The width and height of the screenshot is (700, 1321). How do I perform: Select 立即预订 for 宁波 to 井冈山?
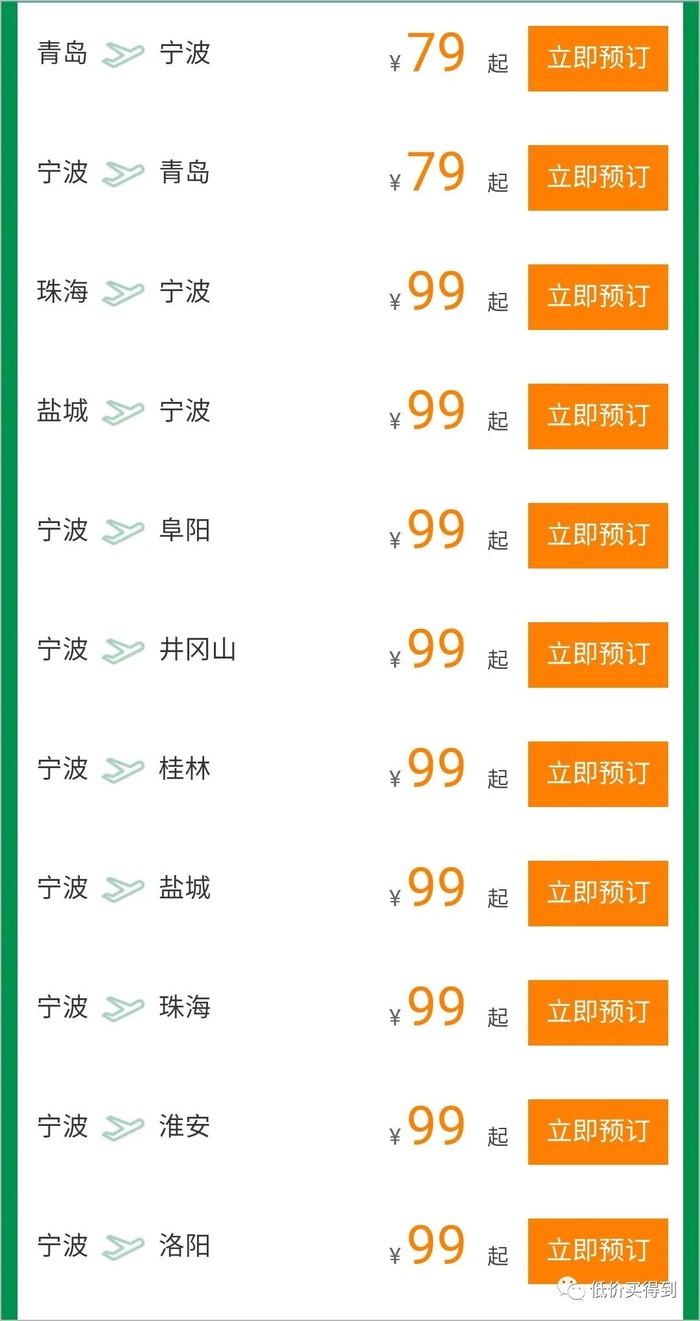pyautogui.click(x=597, y=654)
